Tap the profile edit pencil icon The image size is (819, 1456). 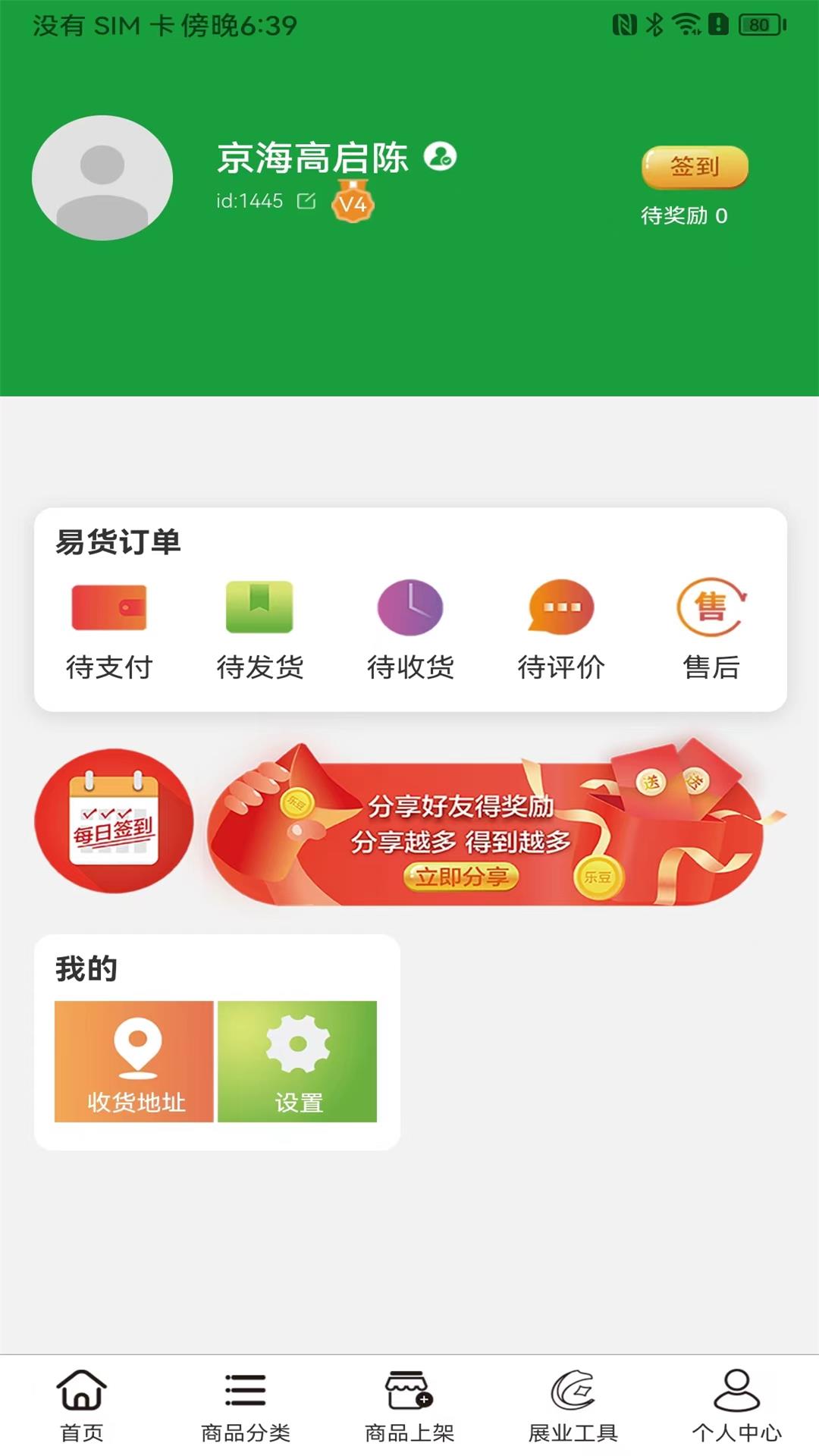coord(306,201)
